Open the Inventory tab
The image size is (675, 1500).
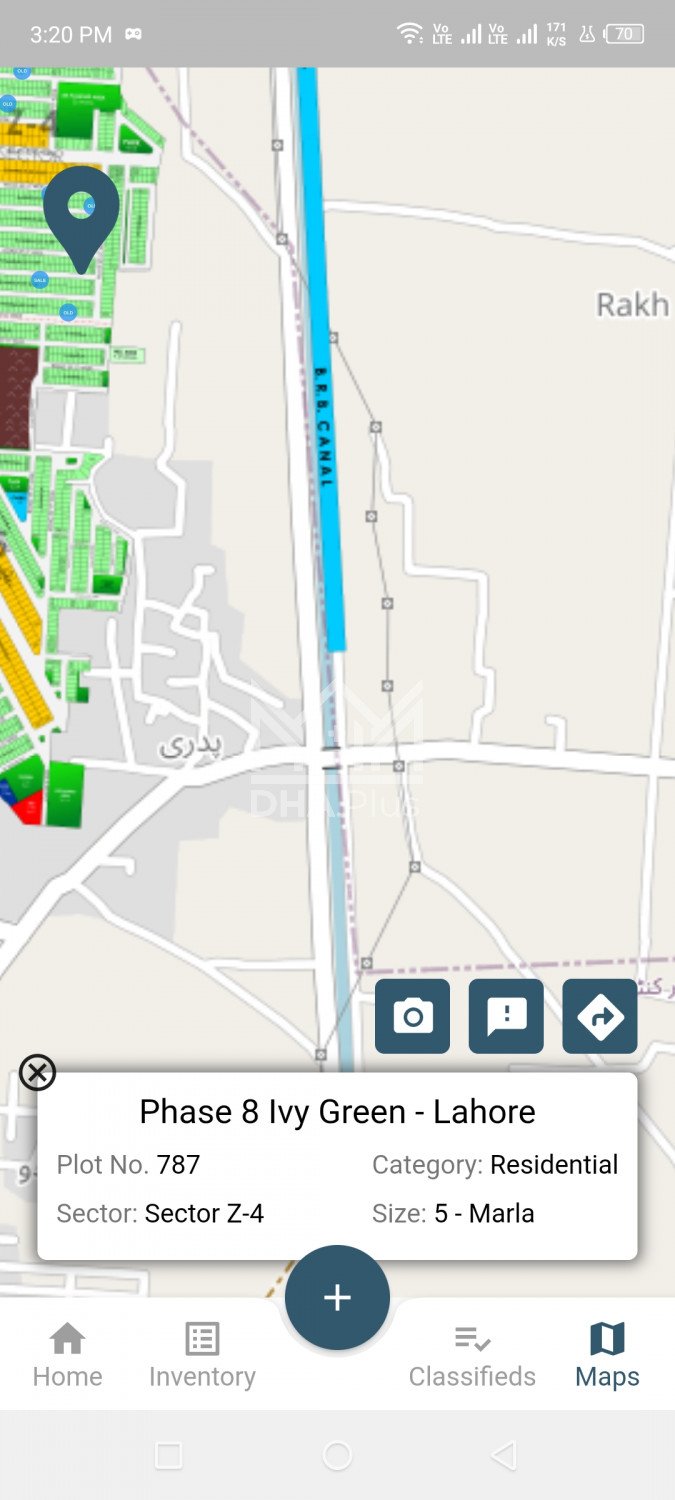(x=202, y=1355)
